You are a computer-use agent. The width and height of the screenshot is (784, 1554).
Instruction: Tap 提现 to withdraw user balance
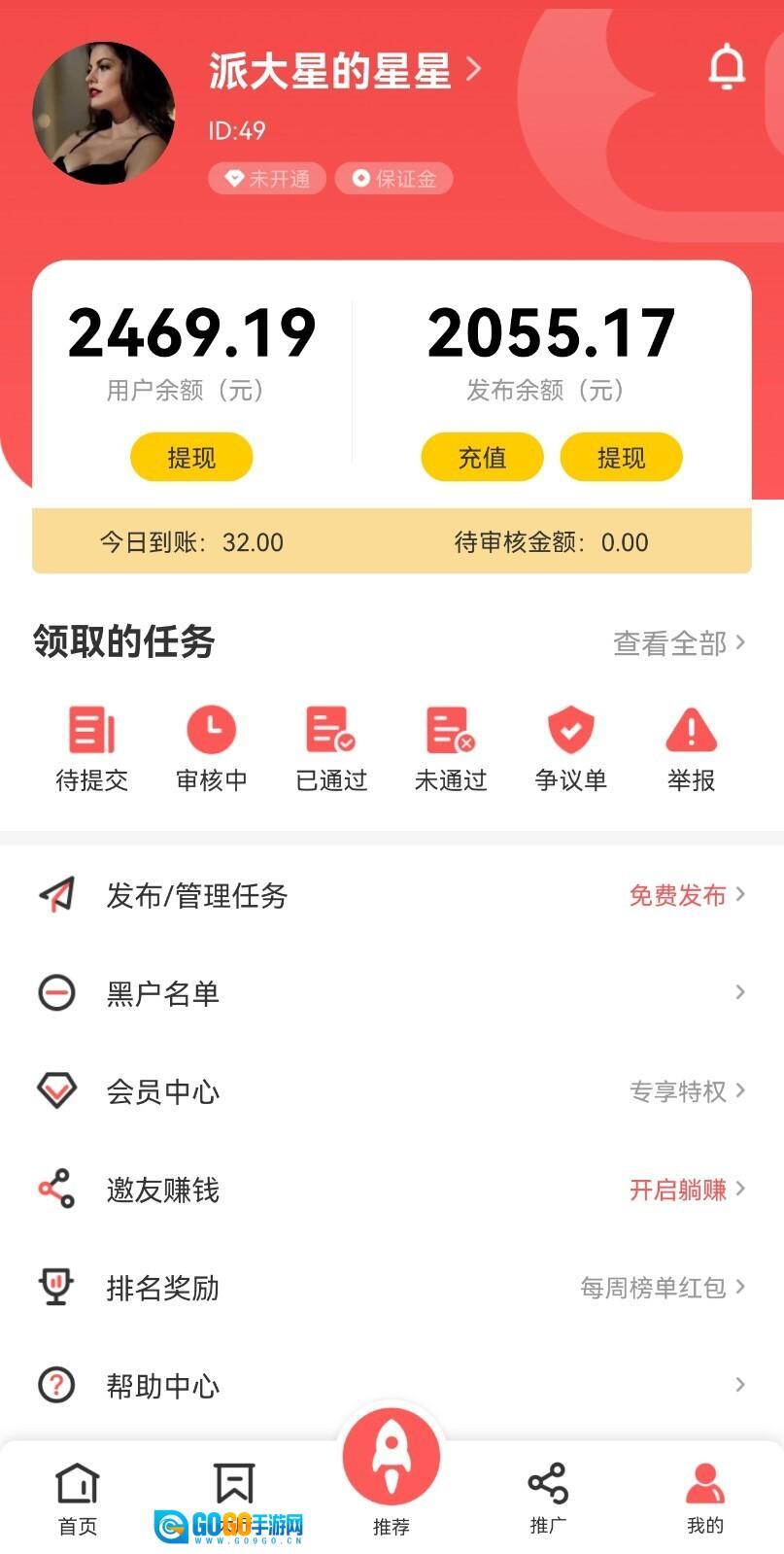click(191, 457)
